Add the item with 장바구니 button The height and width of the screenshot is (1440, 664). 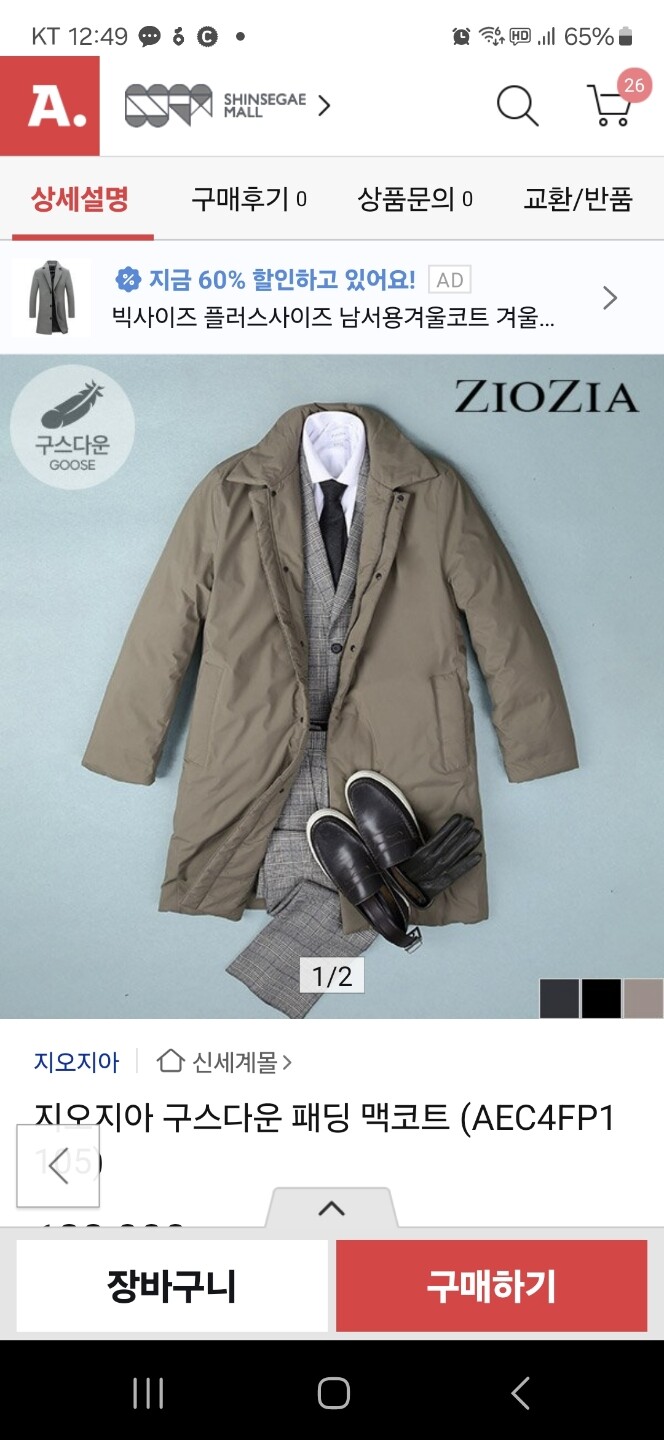pyautogui.click(x=172, y=1286)
